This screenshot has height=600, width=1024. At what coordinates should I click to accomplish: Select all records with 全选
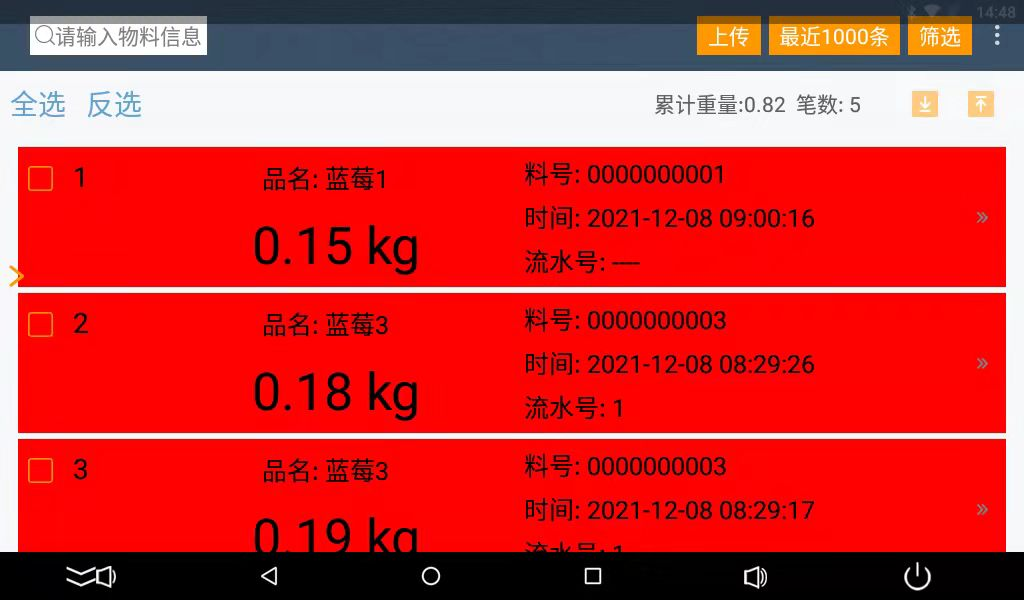[x=38, y=104]
